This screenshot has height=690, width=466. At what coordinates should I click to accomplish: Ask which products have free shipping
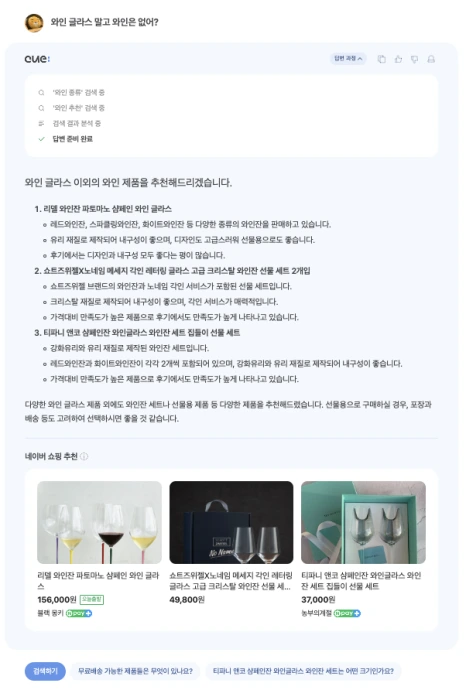point(135,671)
